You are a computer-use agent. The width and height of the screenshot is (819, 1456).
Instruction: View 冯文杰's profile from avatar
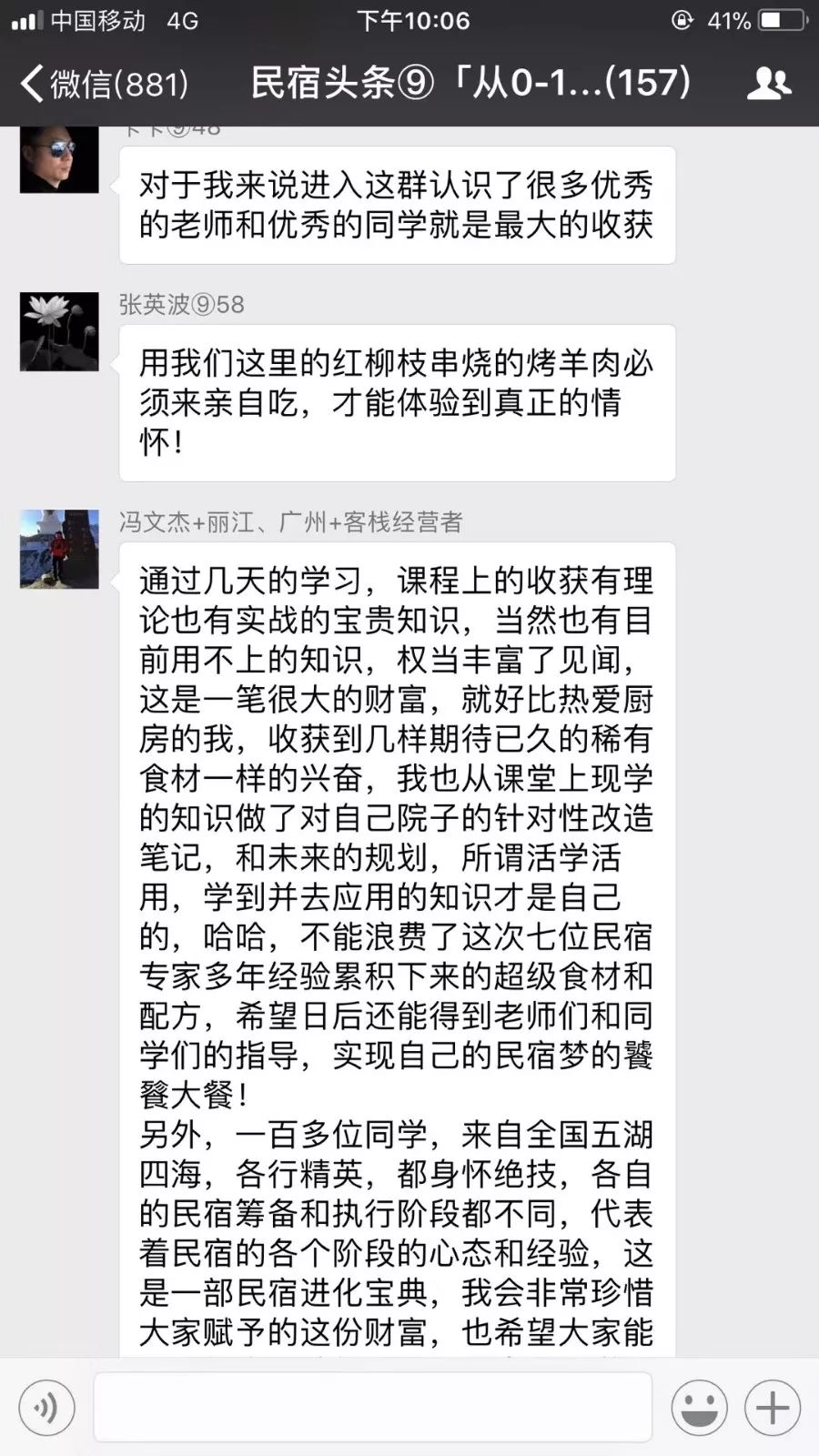click(60, 549)
